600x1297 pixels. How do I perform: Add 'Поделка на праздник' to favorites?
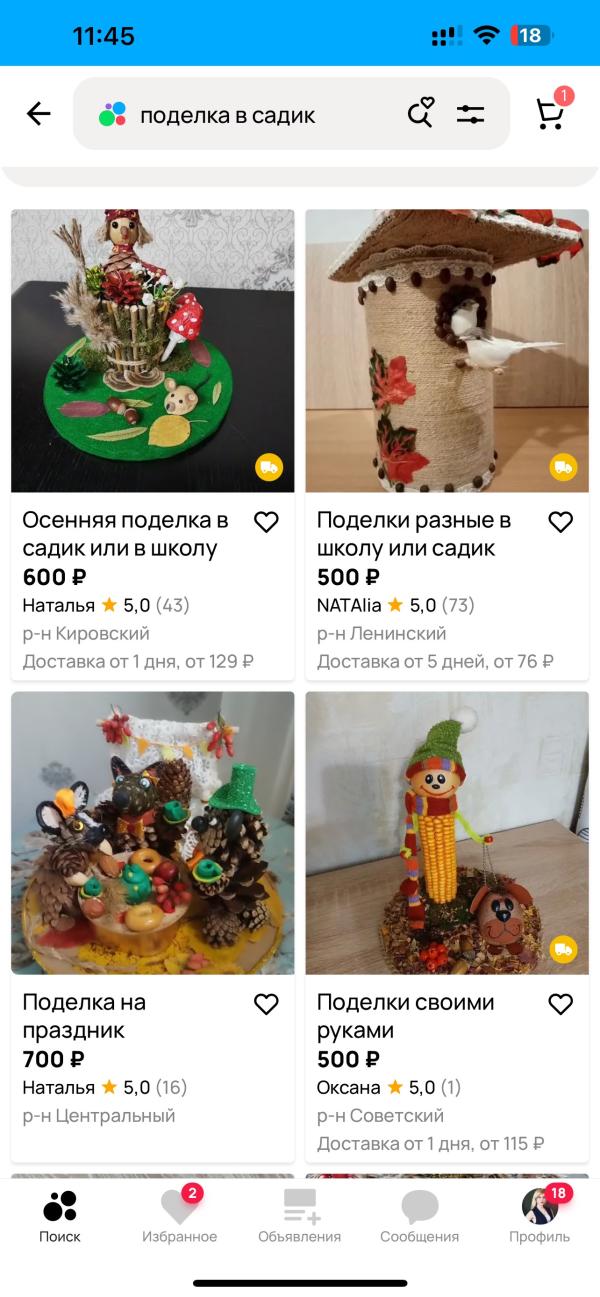click(x=266, y=1004)
